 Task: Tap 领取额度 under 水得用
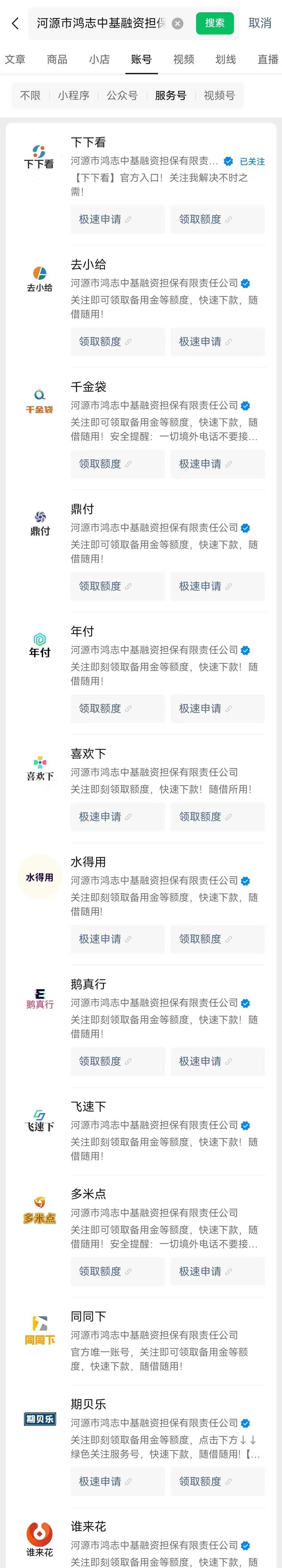[x=217, y=939]
